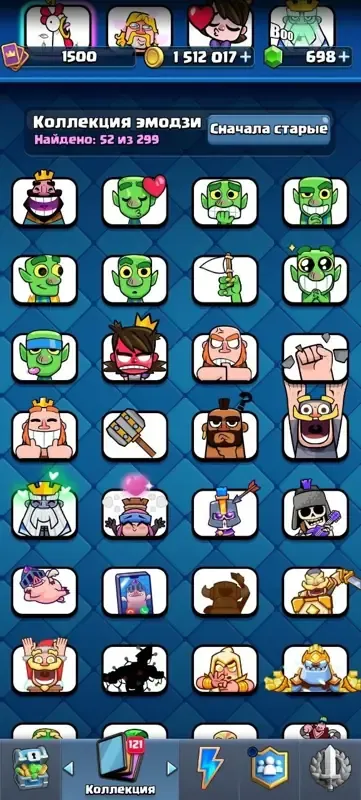Viewport: 361px width, 800px height.
Task: Select the goblin with heart emote
Action: (x=135, y=200)
